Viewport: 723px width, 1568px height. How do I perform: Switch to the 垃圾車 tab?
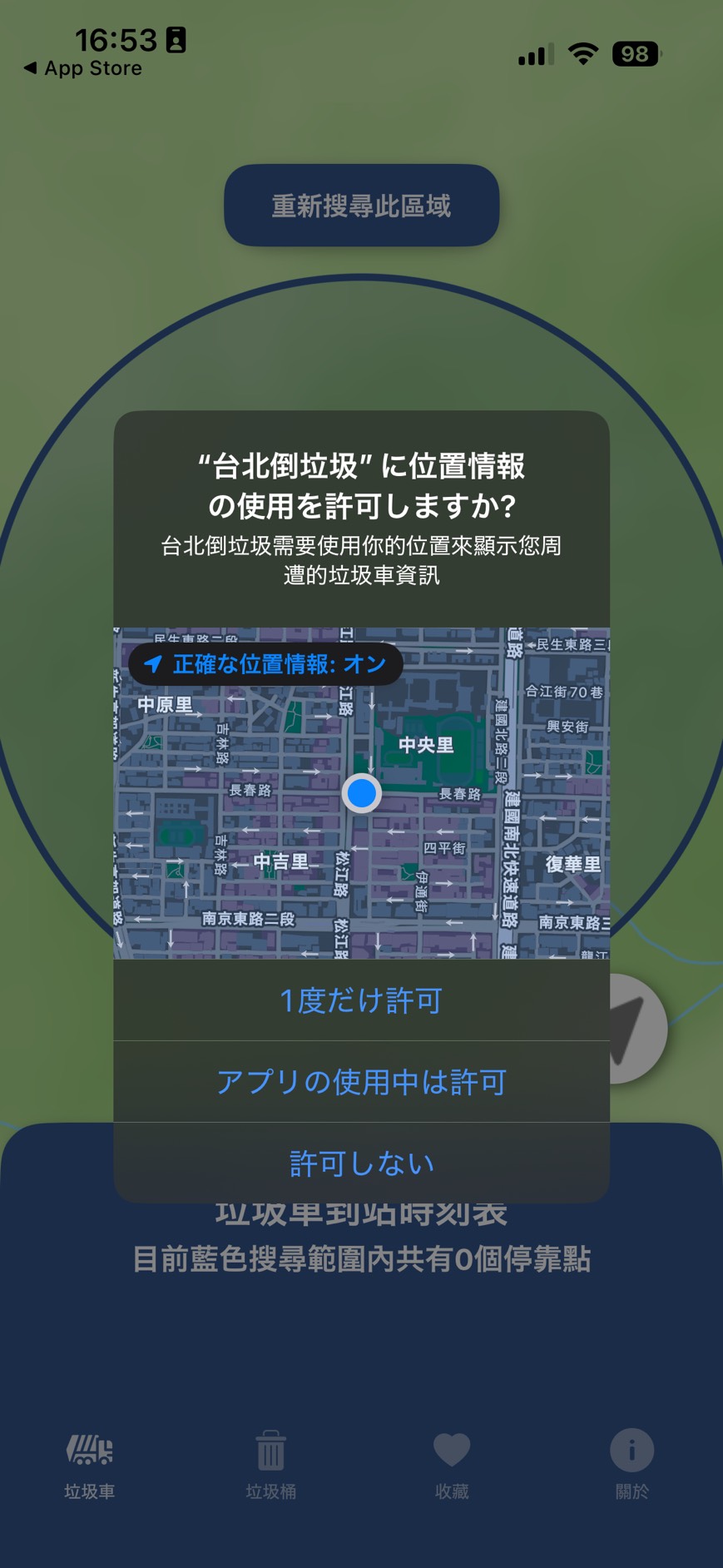click(90, 1466)
